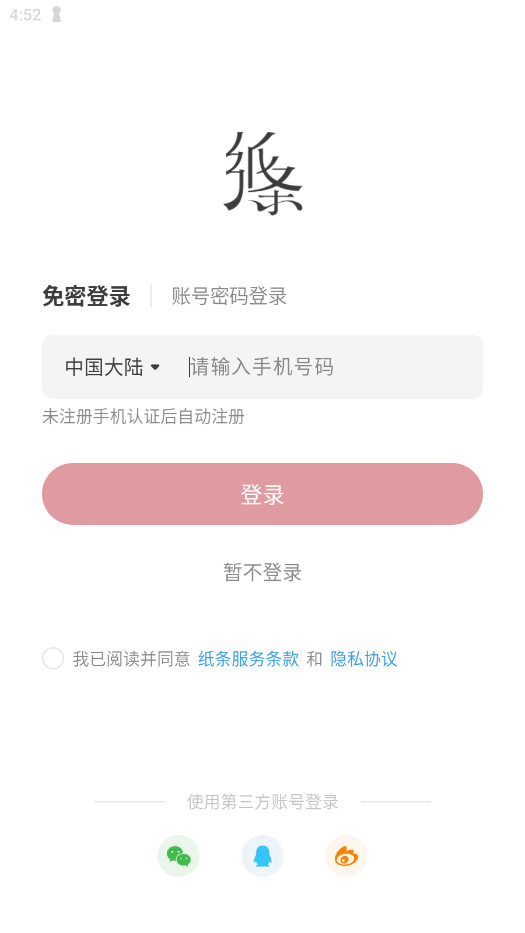Image resolution: width=525 pixels, height=933 pixels.
Task: Open the 纸条服务条款 link
Action: coord(248,659)
